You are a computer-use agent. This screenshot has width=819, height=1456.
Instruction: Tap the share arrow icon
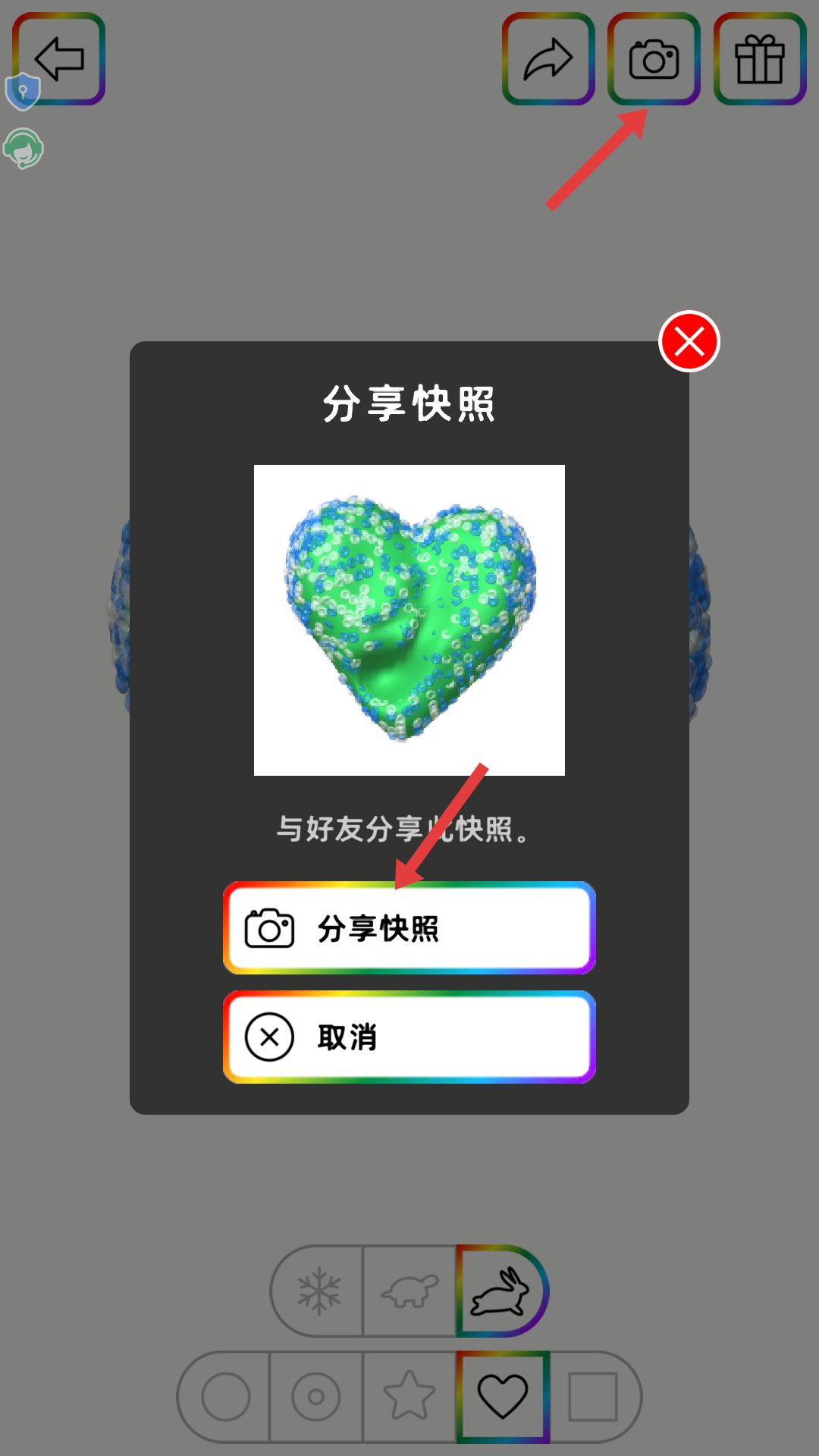(x=548, y=59)
